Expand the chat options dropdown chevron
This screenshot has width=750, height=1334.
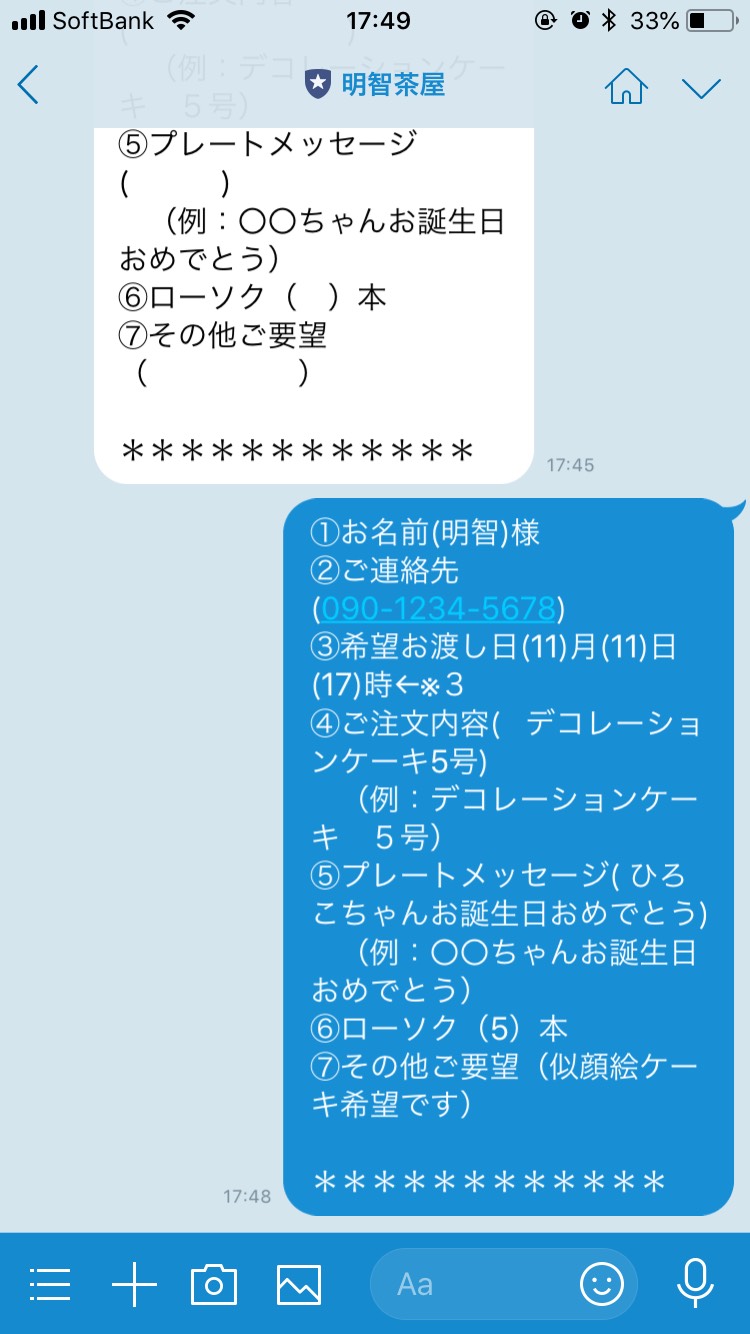click(x=701, y=88)
